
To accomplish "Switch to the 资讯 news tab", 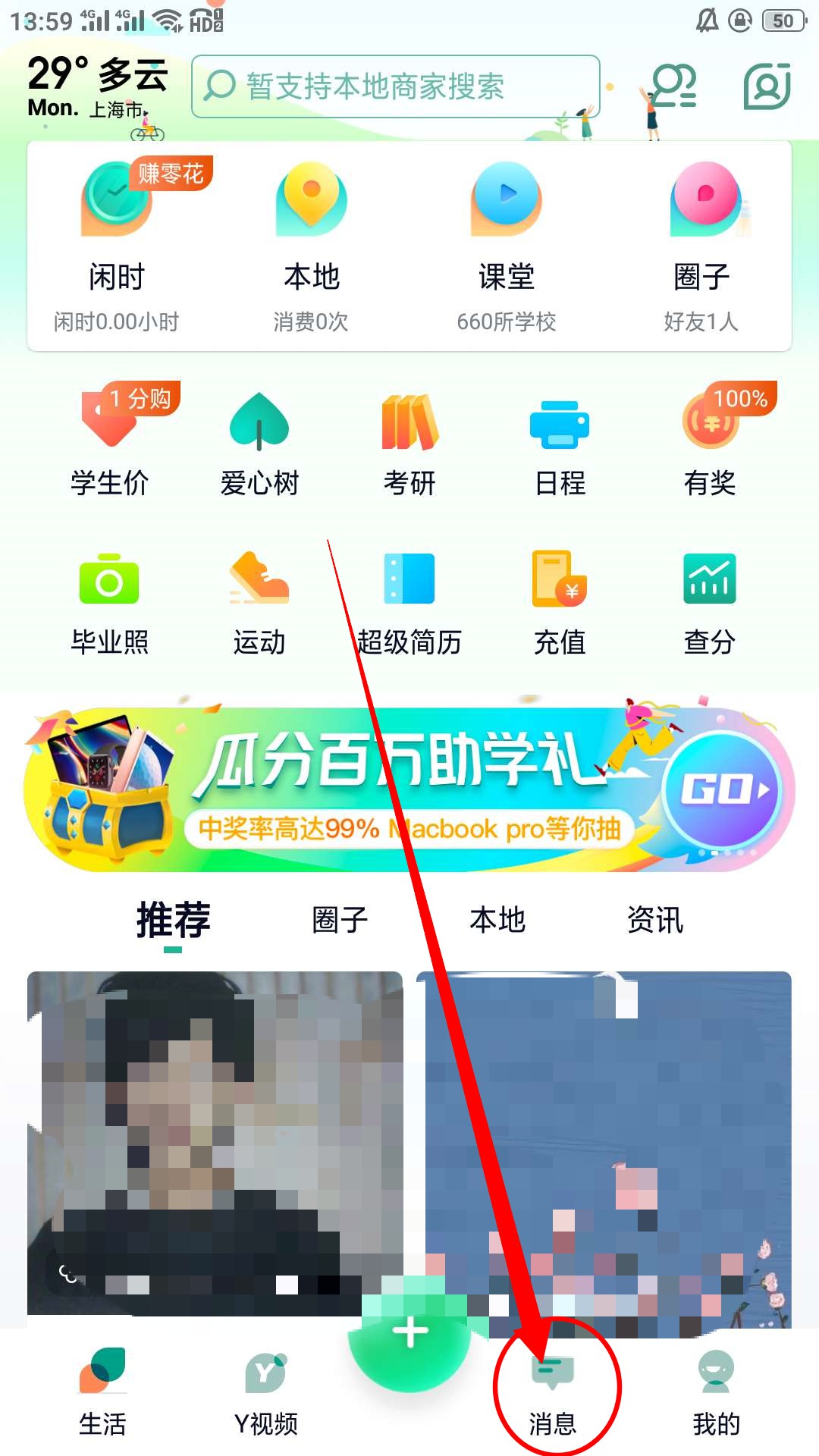I will tap(654, 920).
